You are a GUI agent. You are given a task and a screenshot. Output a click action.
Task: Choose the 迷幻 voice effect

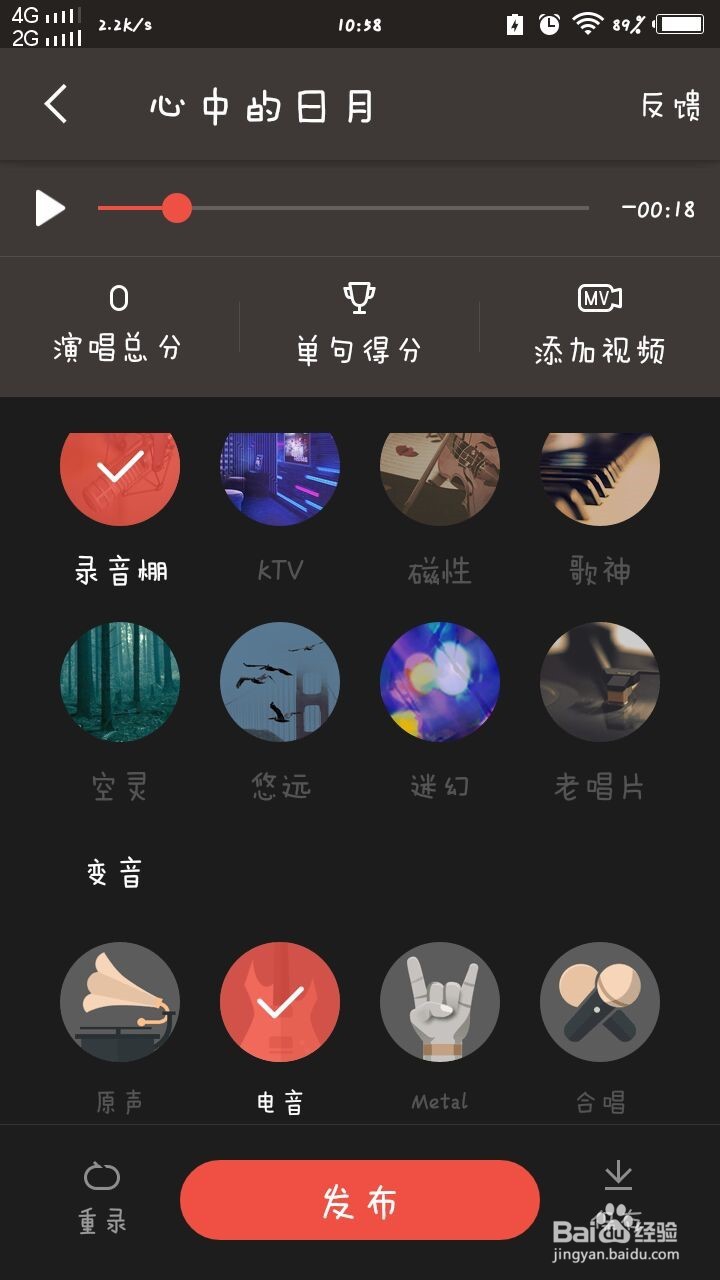click(x=440, y=682)
